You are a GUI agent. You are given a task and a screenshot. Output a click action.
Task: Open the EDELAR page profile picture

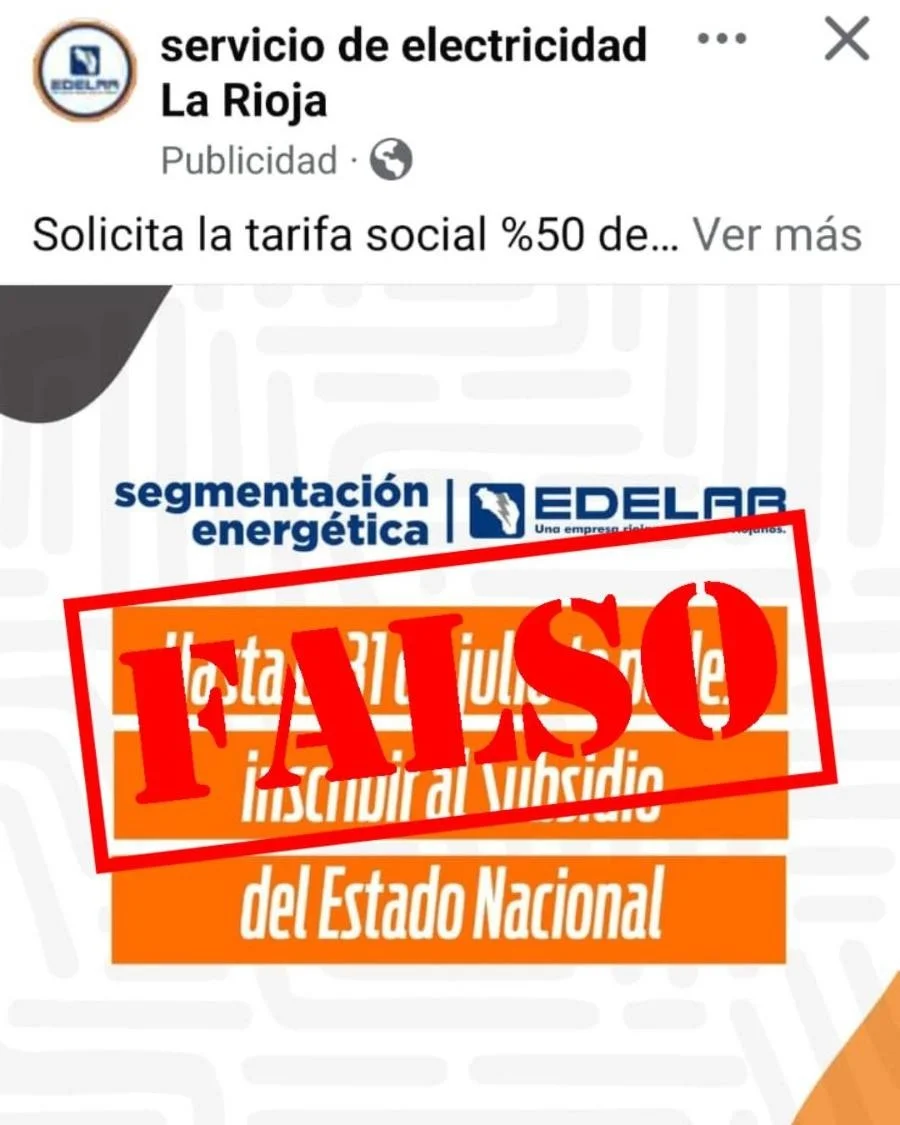(83, 72)
